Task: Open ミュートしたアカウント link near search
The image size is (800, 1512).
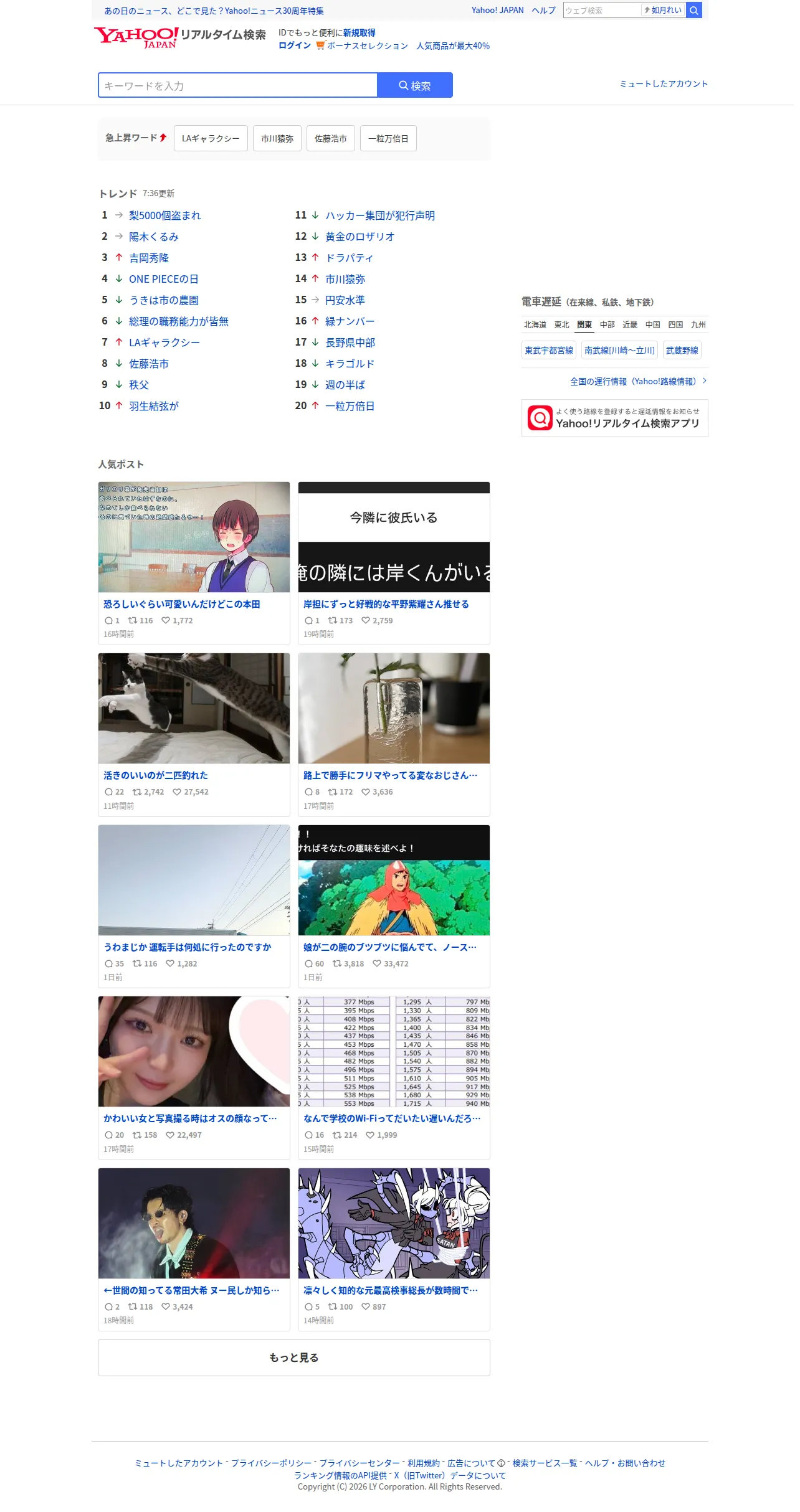Action: [664, 84]
